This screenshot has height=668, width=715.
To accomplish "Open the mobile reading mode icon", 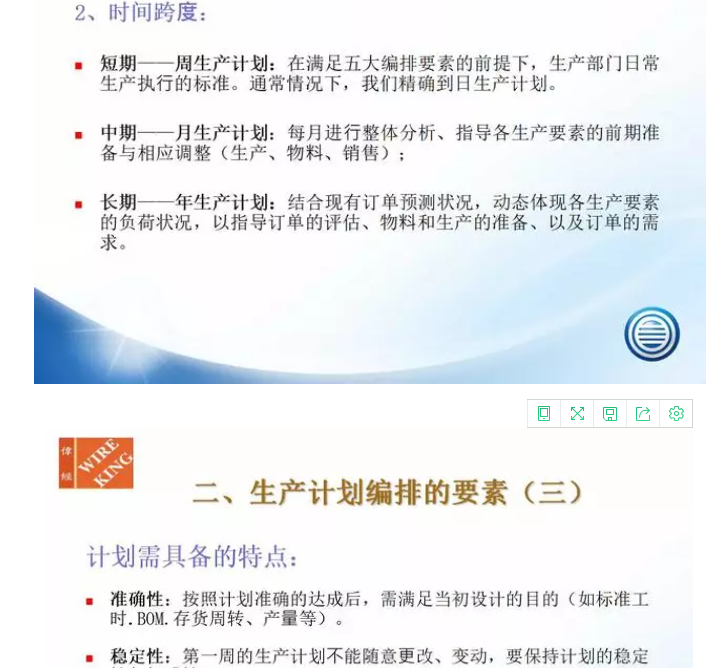I will click(544, 413).
